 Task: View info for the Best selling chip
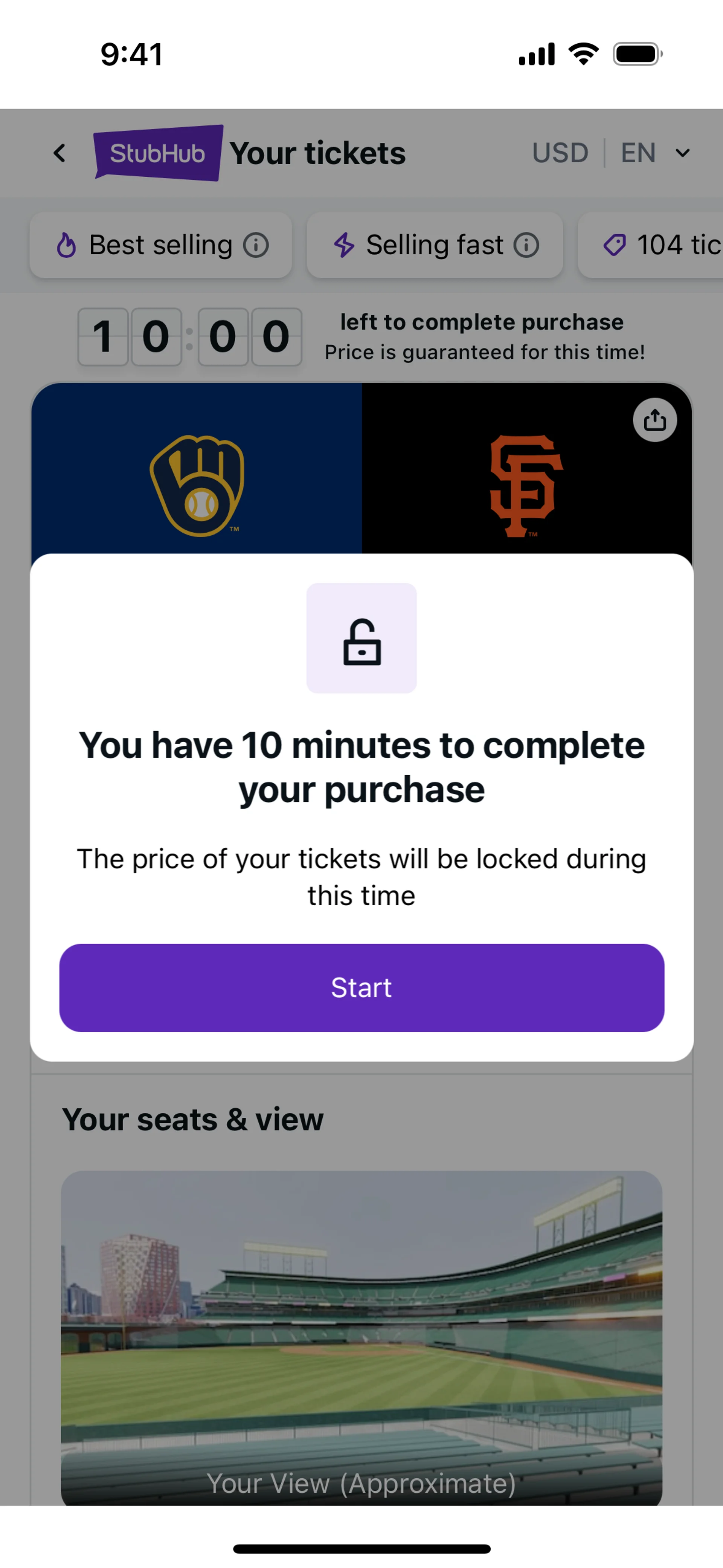pyautogui.click(x=256, y=245)
